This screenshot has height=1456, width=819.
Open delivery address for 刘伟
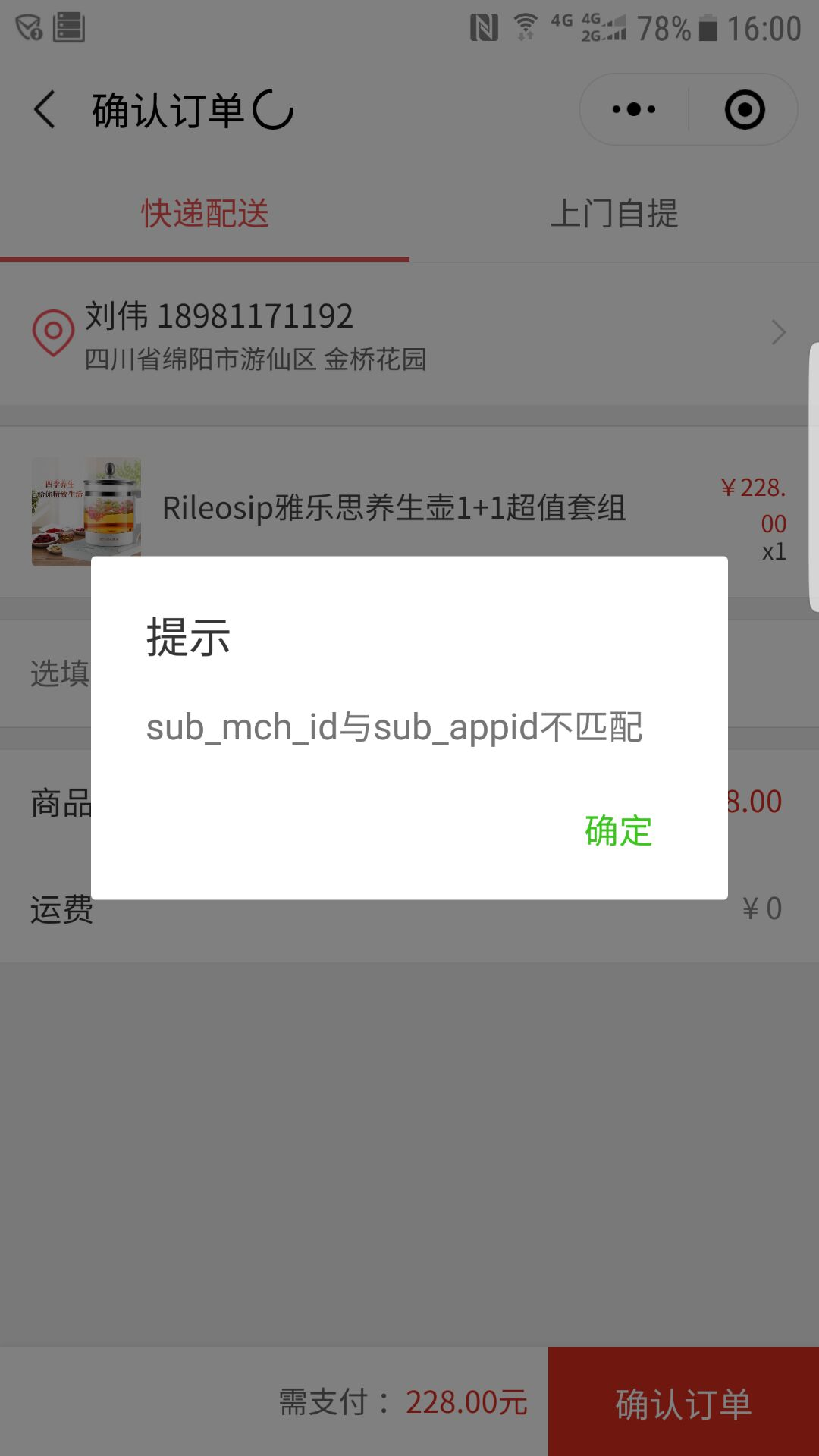(x=409, y=334)
